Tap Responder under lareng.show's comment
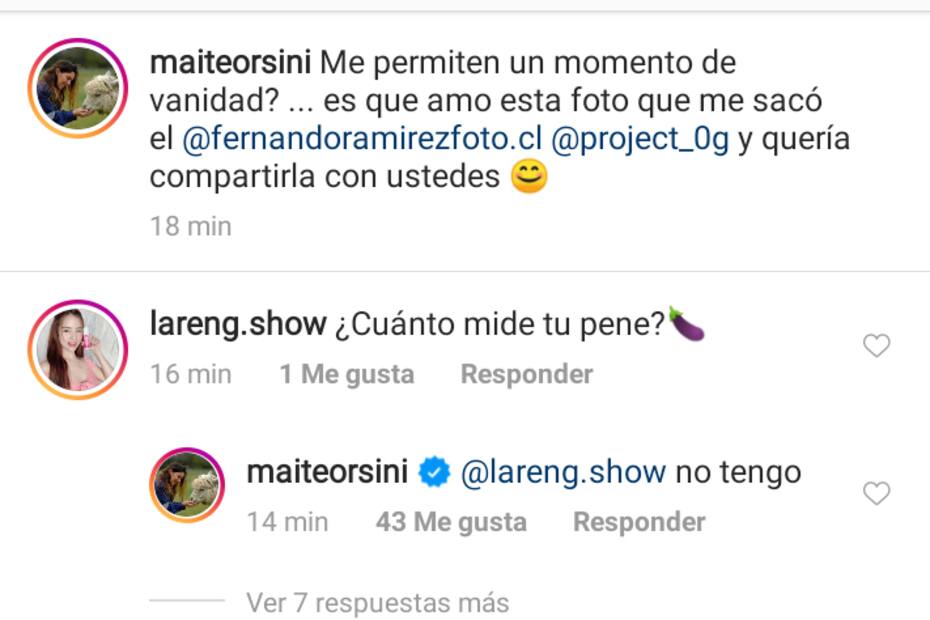 pyautogui.click(x=526, y=374)
